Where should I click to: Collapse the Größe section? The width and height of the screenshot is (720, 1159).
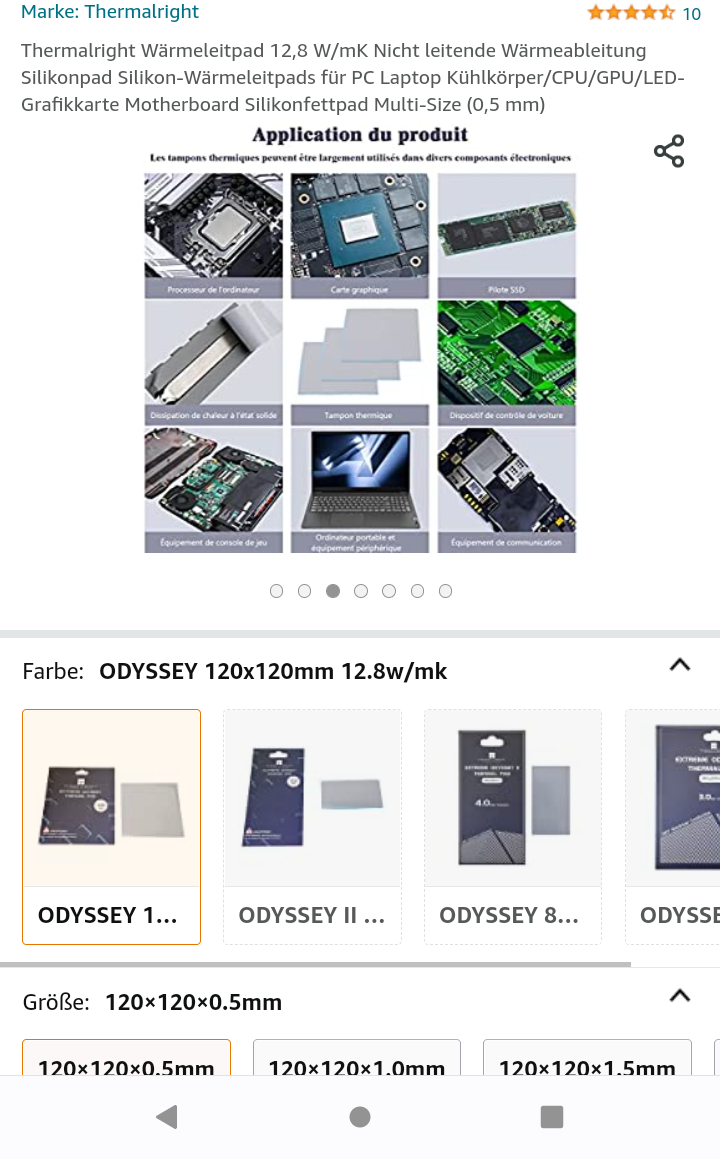(680, 996)
